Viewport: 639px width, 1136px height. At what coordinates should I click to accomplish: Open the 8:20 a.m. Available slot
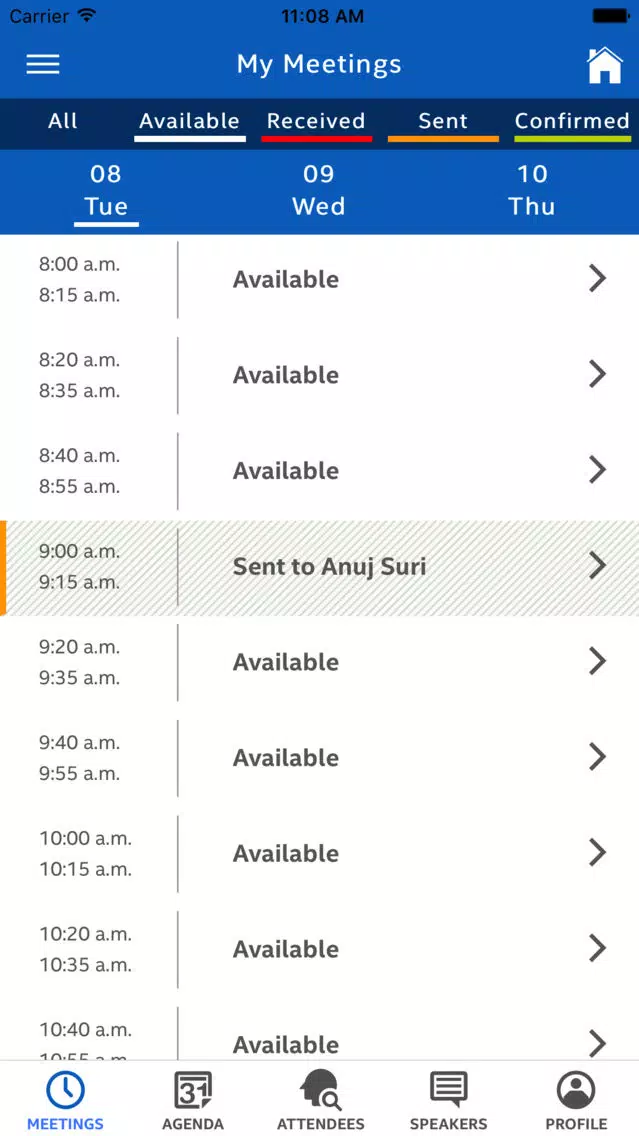320,375
